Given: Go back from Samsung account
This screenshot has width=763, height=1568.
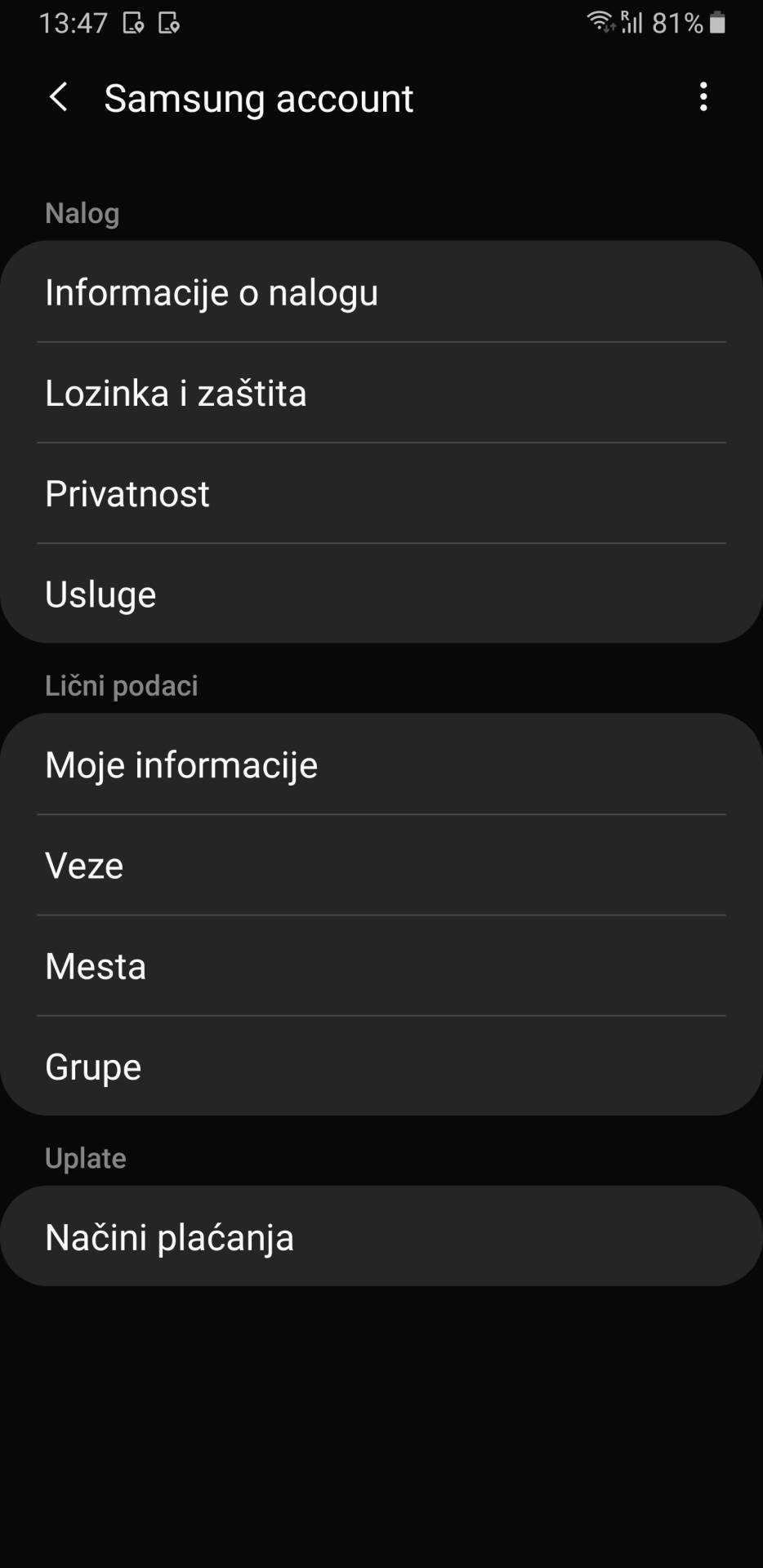Looking at the screenshot, I should click(x=59, y=97).
